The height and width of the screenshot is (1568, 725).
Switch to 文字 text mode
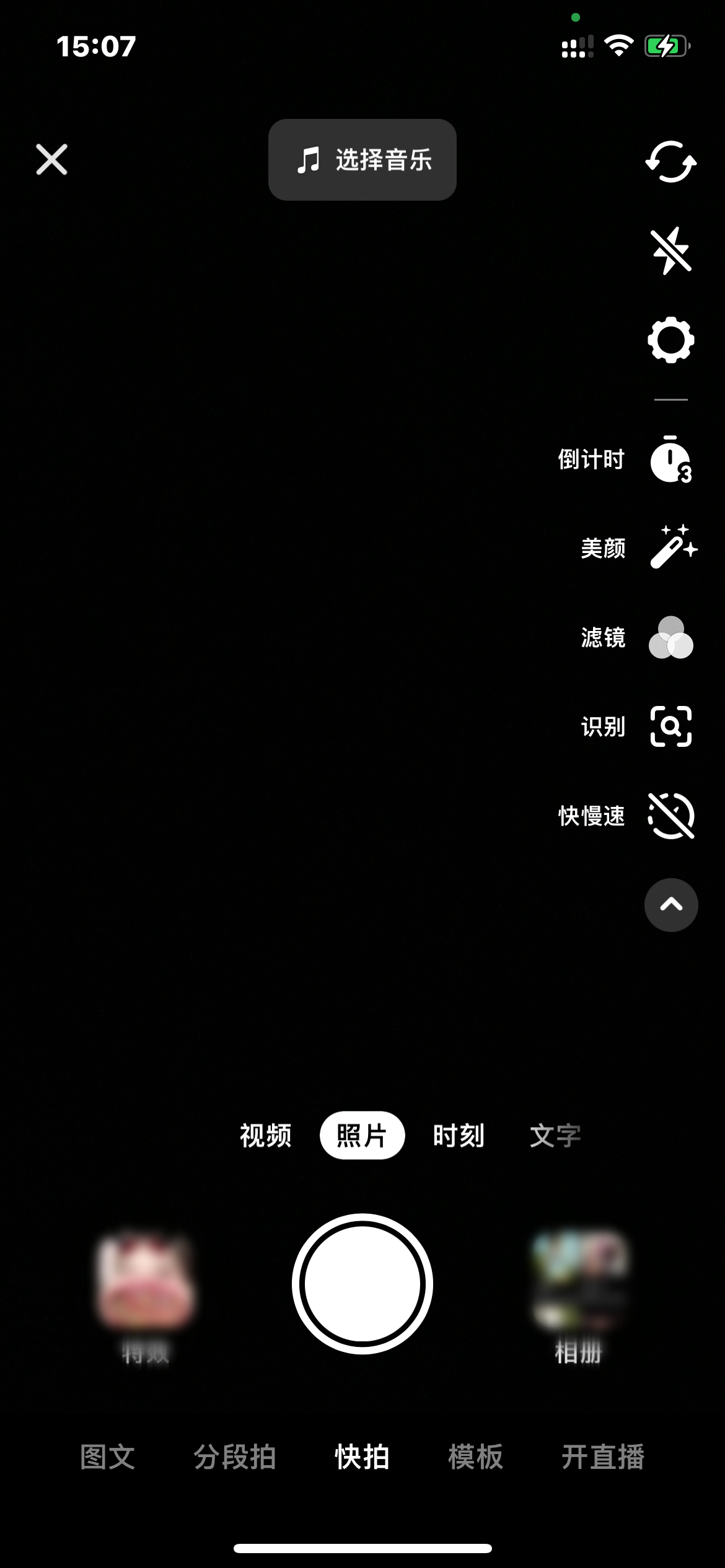(x=555, y=1135)
